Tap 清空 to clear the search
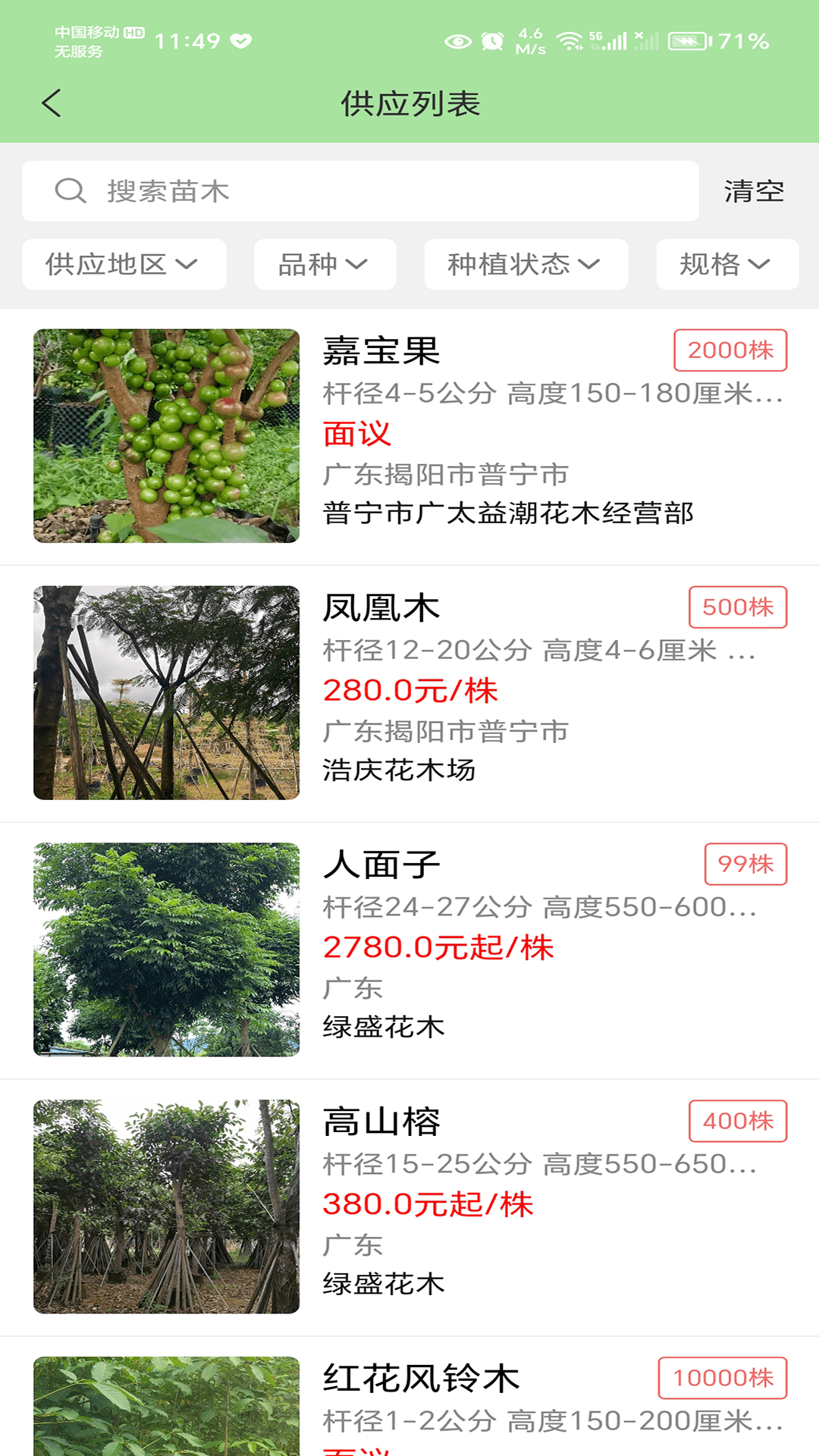Viewport: 819px width, 1456px height. point(753,192)
